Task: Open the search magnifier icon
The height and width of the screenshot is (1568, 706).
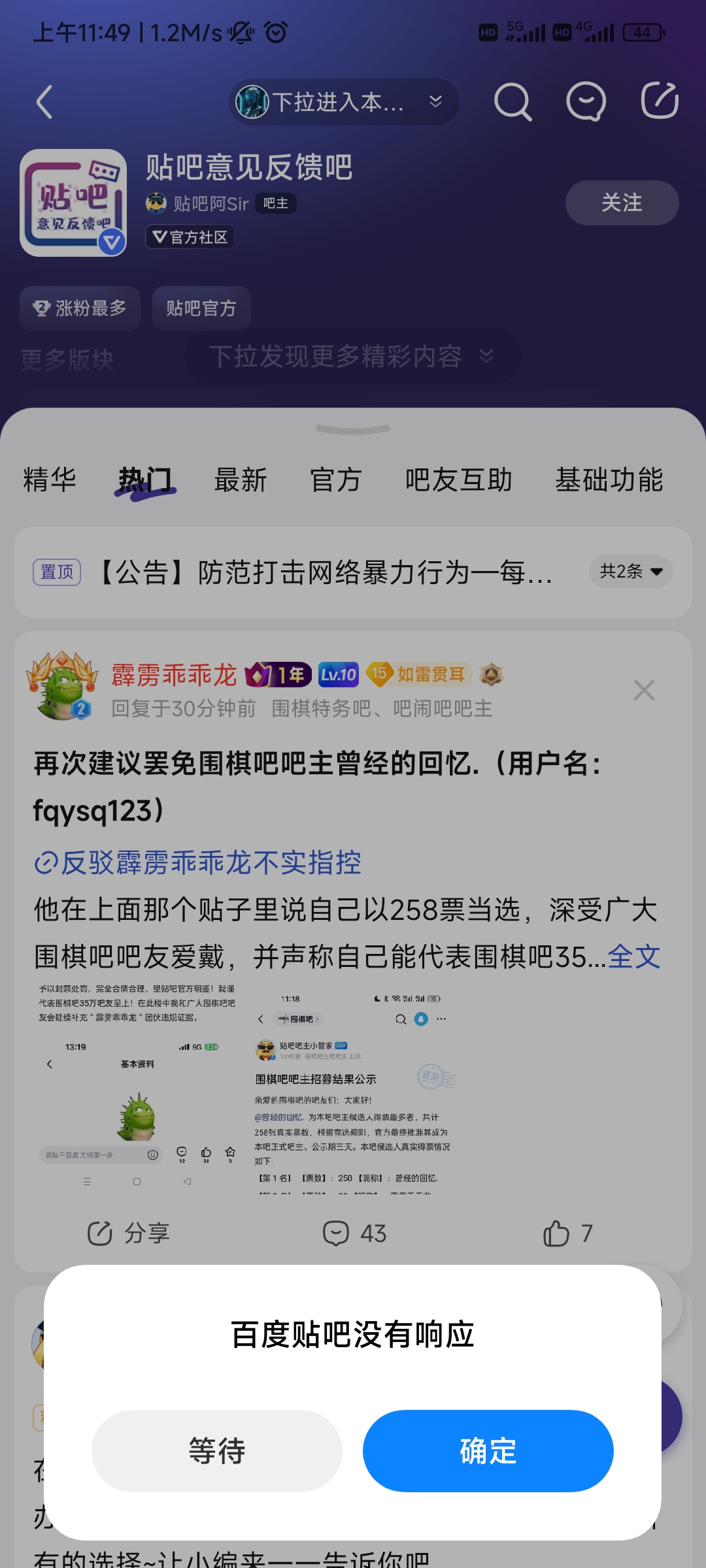Action: (x=513, y=101)
